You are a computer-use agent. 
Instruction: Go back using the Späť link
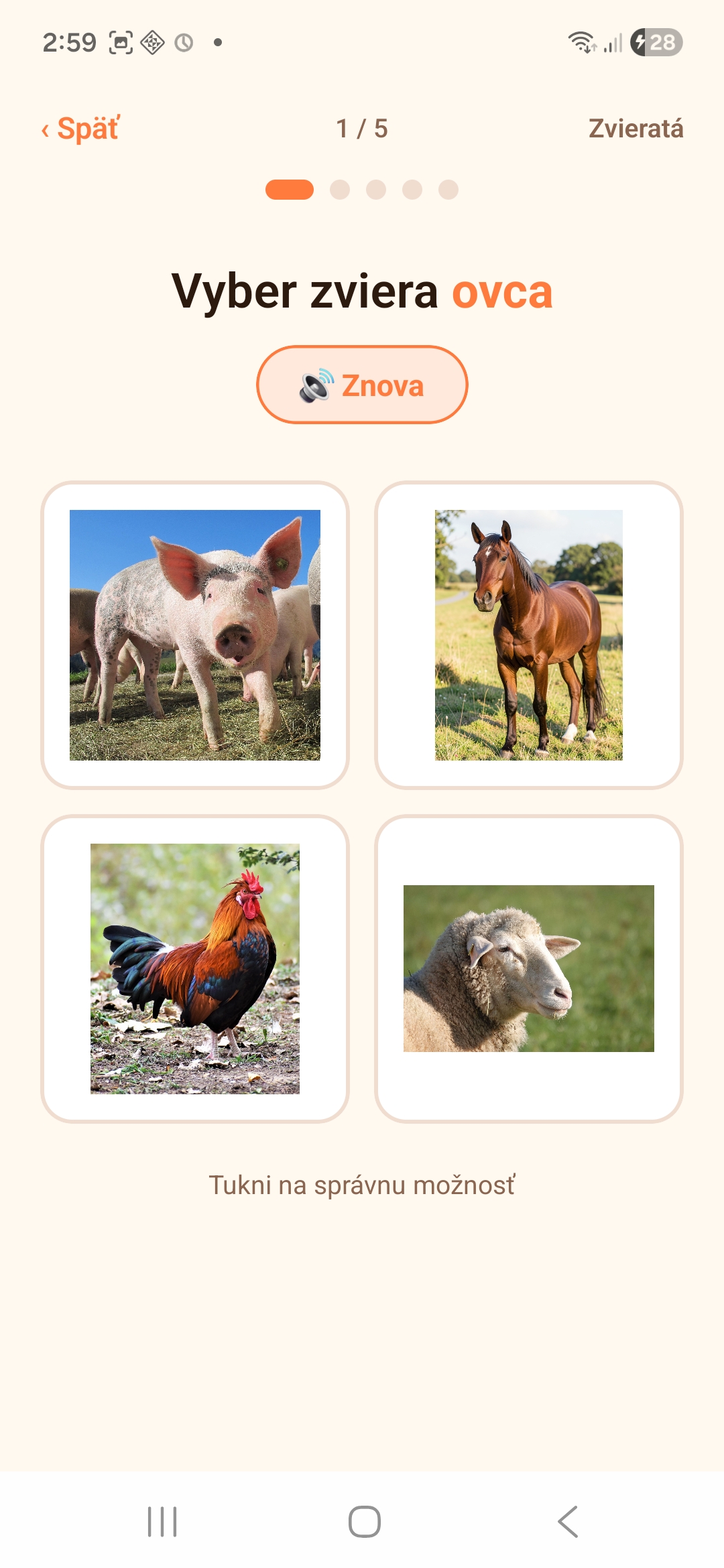click(x=80, y=129)
